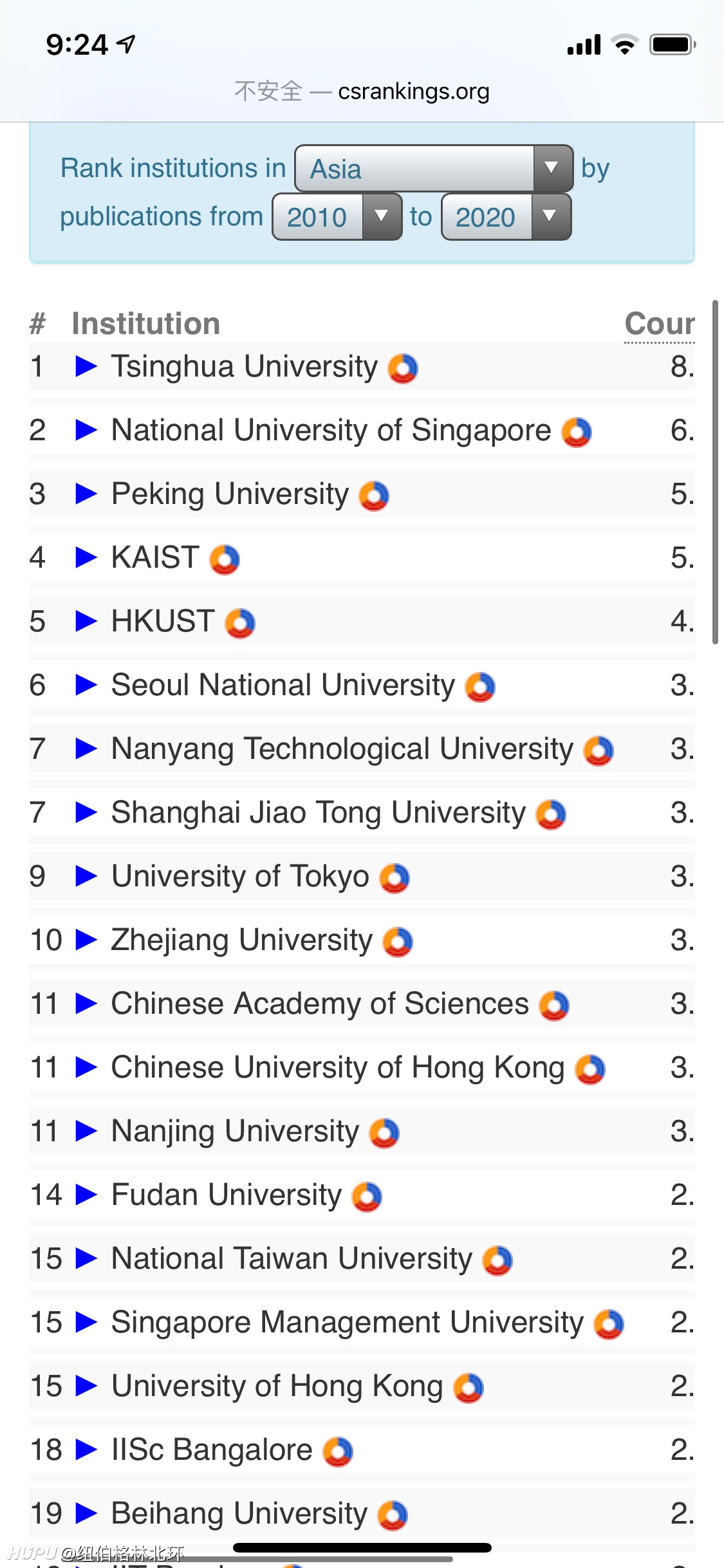Expand Shanghai Jiao Tong University row

[86, 812]
